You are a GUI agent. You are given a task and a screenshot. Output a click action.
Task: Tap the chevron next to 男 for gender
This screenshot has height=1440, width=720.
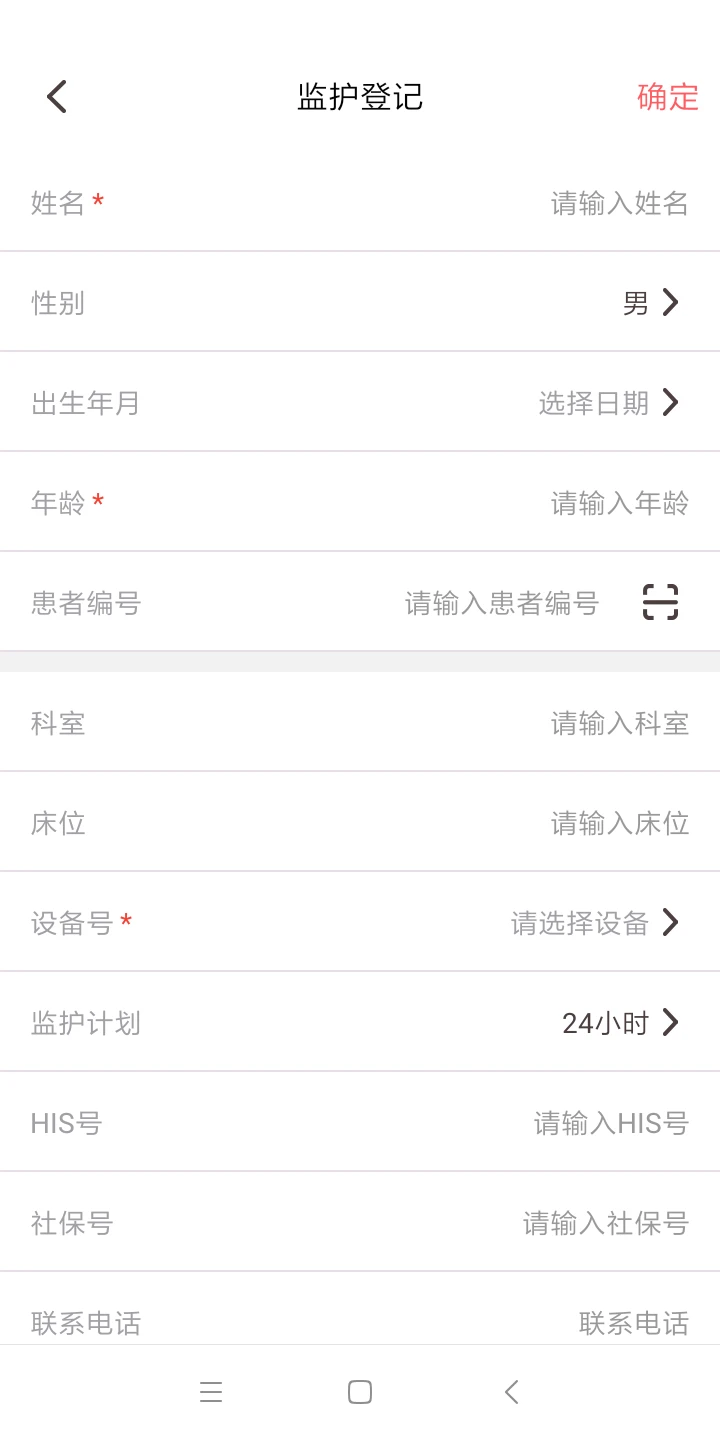[x=668, y=302]
